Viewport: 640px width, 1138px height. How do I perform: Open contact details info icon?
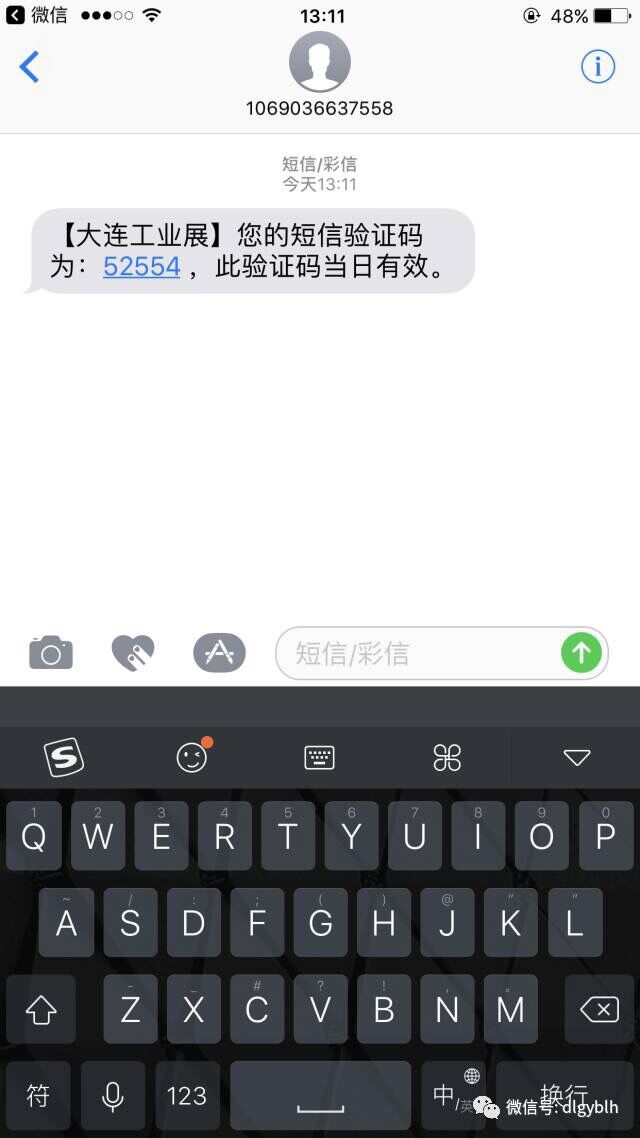click(598, 67)
